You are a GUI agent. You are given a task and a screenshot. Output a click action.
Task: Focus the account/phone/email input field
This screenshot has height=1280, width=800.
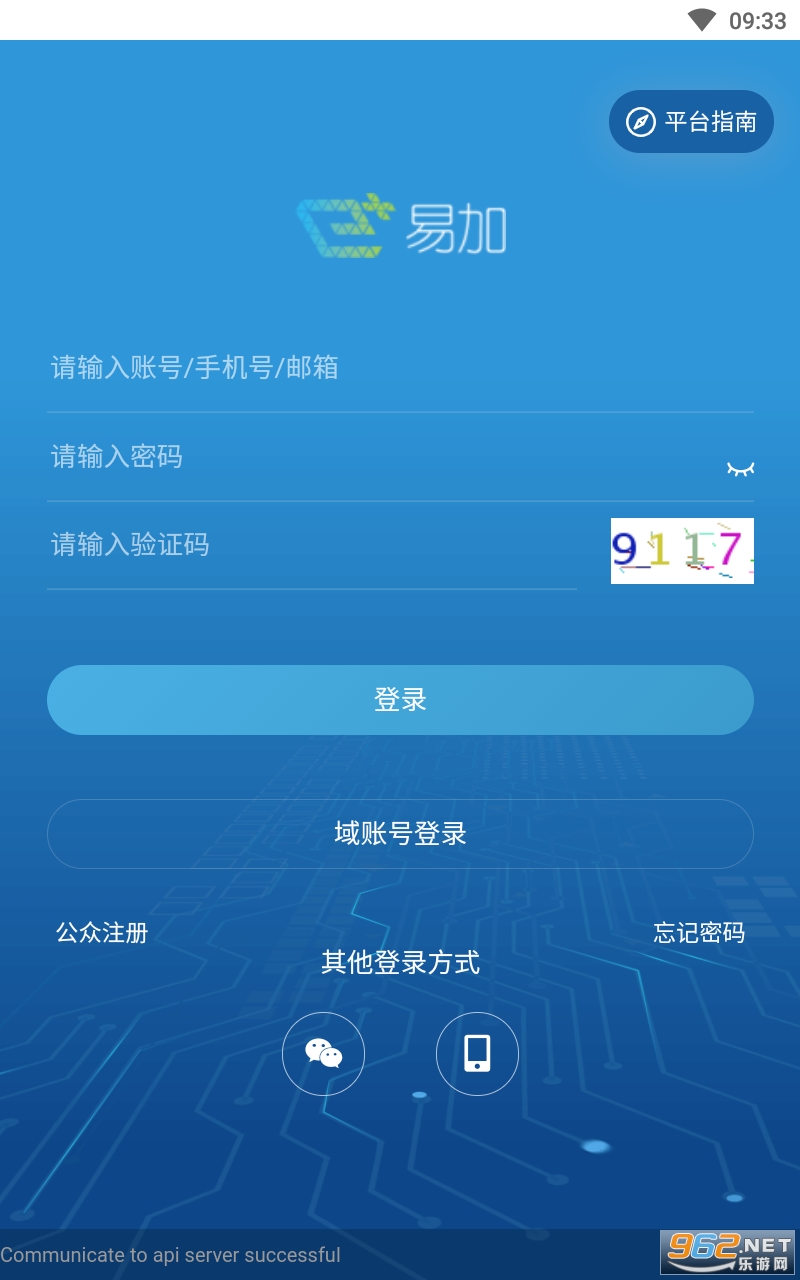(x=400, y=368)
